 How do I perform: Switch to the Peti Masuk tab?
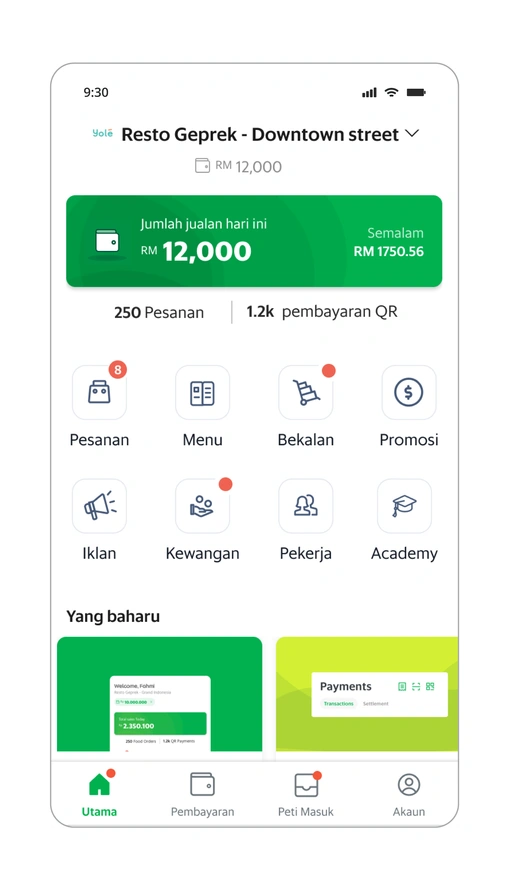pyautogui.click(x=306, y=795)
